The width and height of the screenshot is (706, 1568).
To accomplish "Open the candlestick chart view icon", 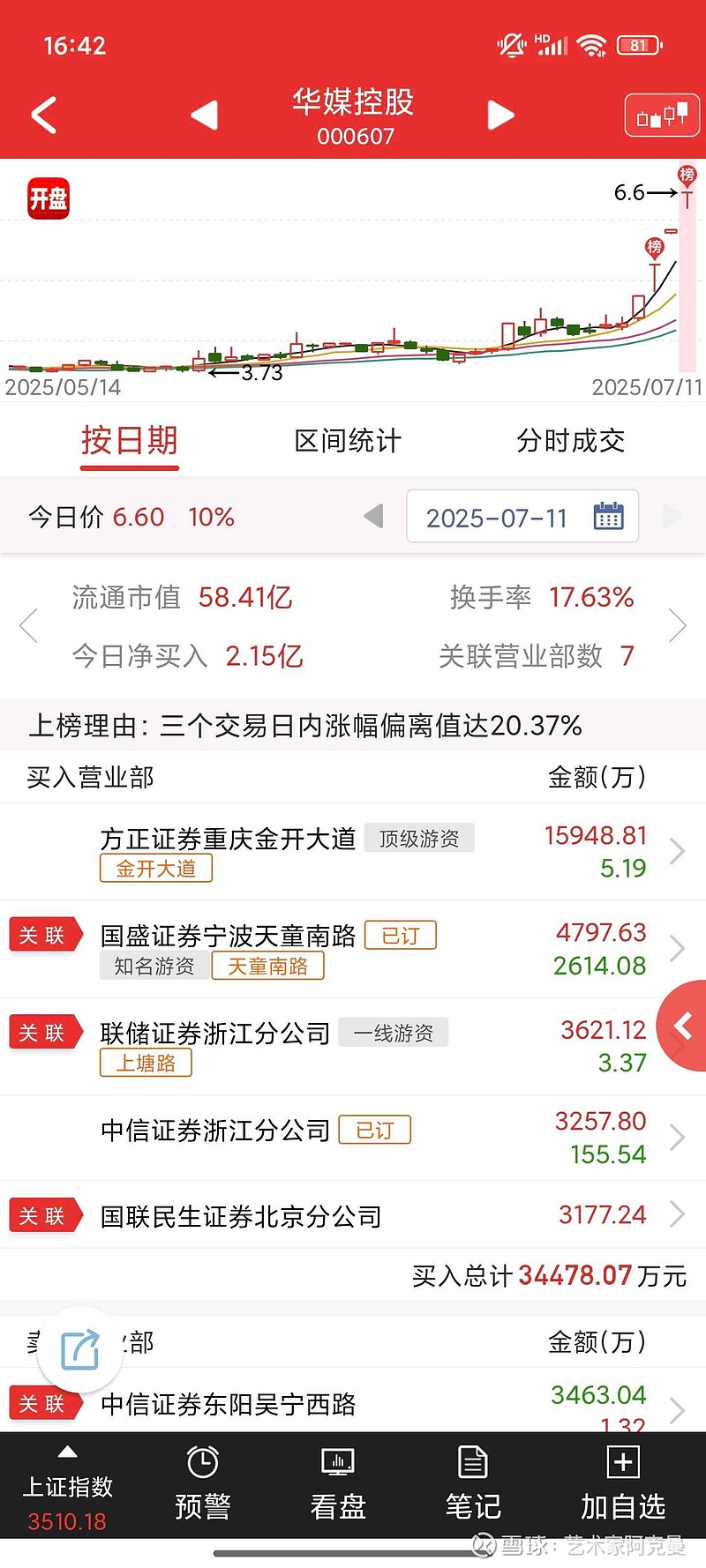I will click(x=662, y=116).
